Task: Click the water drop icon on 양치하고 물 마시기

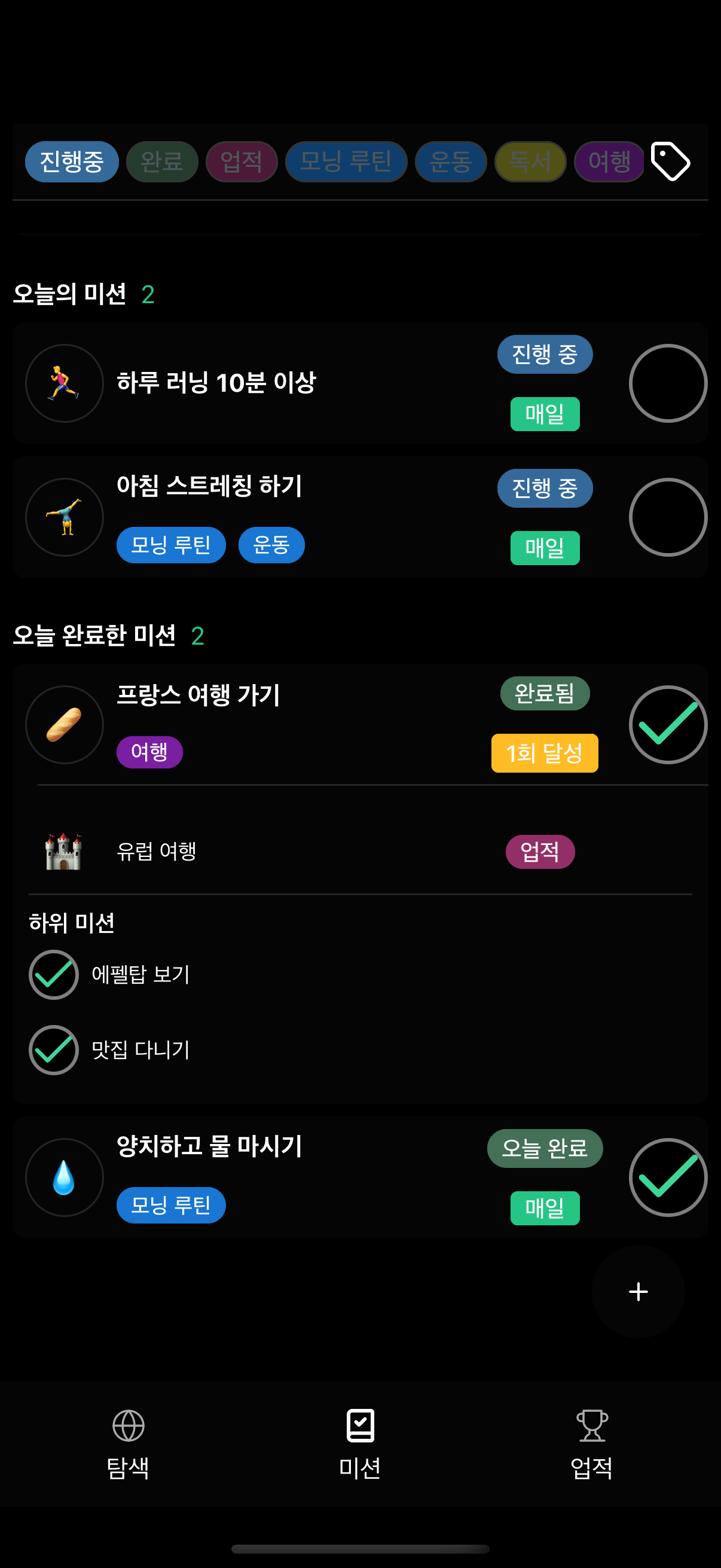Action: click(x=64, y=1177)
